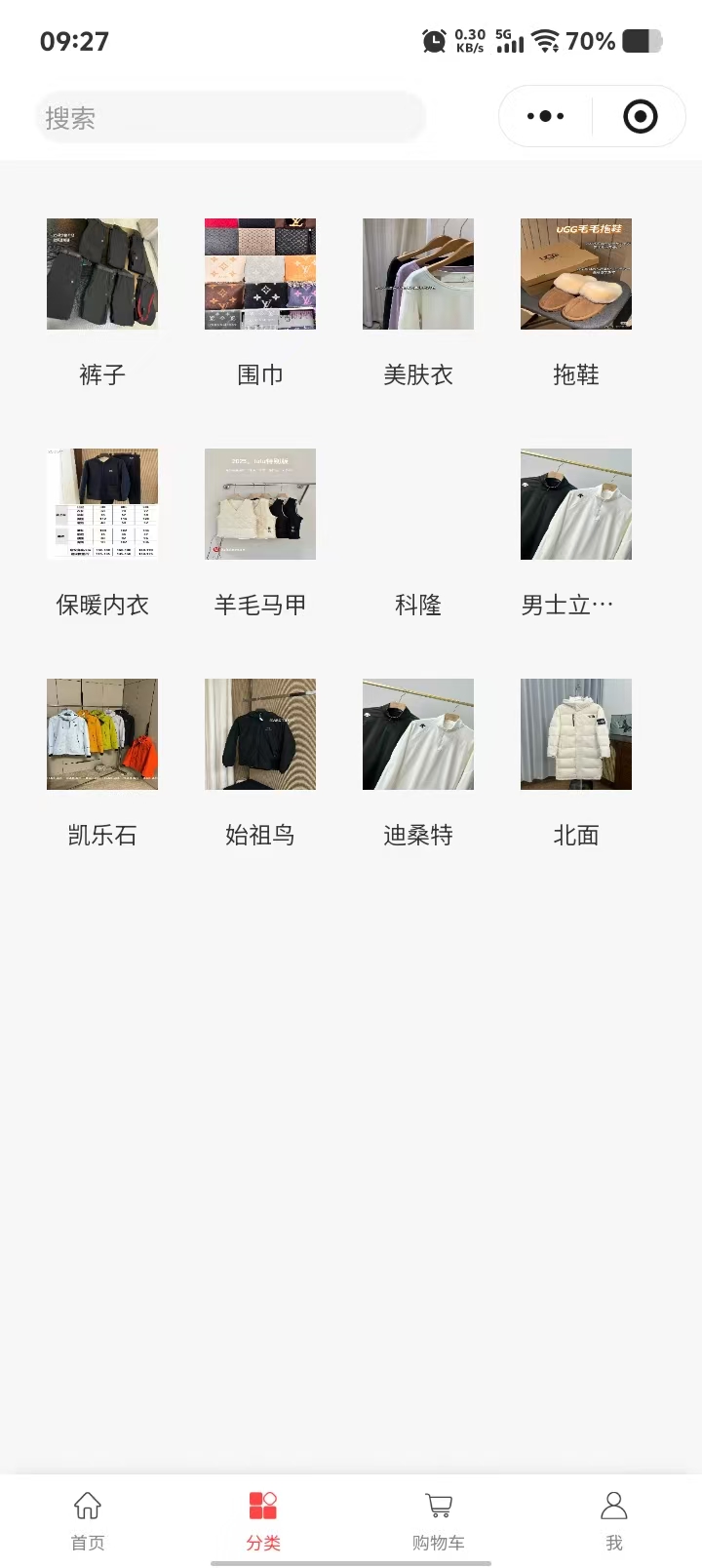The width and height of the screenshot is (702, 1568).
Task: Open the 北面 category
Action: click(x=576, y=734)
